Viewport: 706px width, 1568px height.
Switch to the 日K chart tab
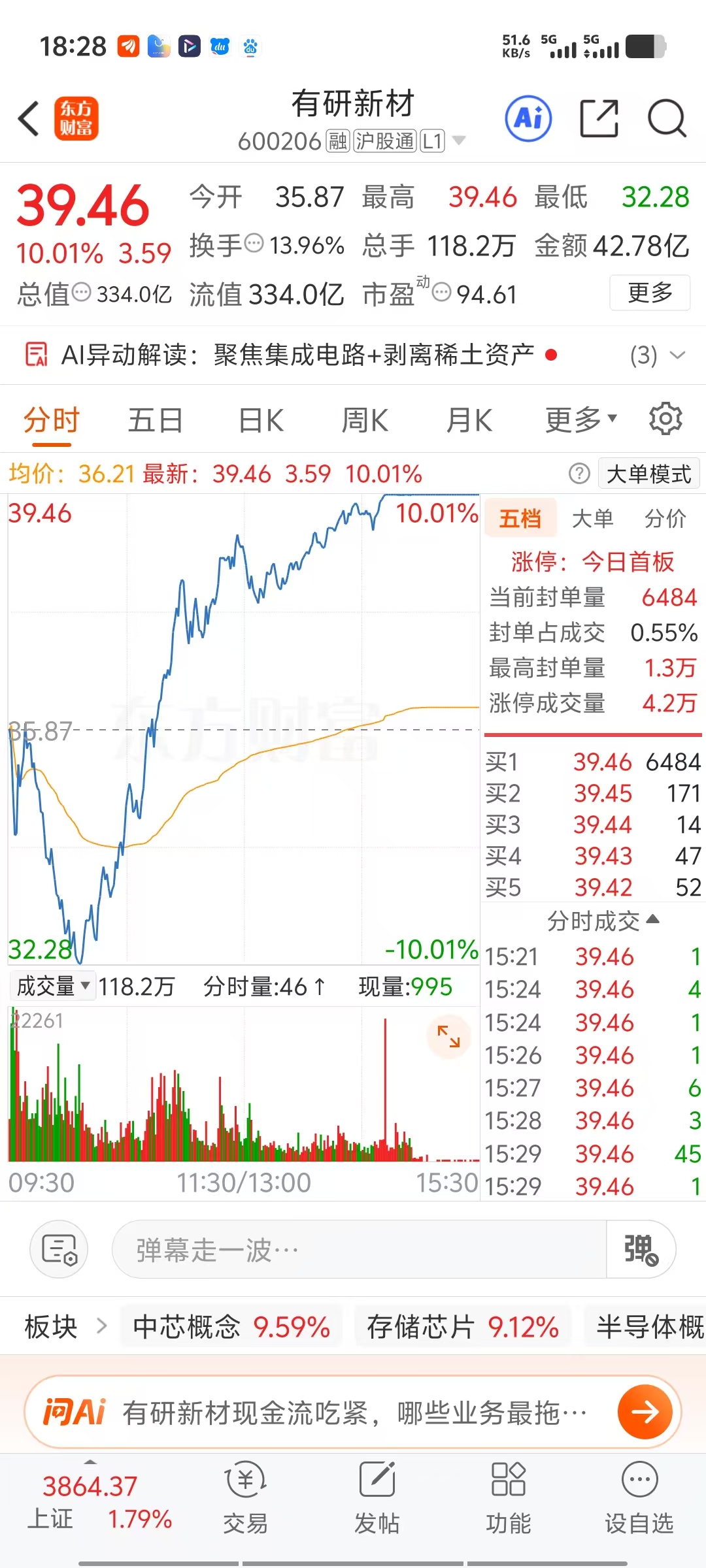click(261, 420)
